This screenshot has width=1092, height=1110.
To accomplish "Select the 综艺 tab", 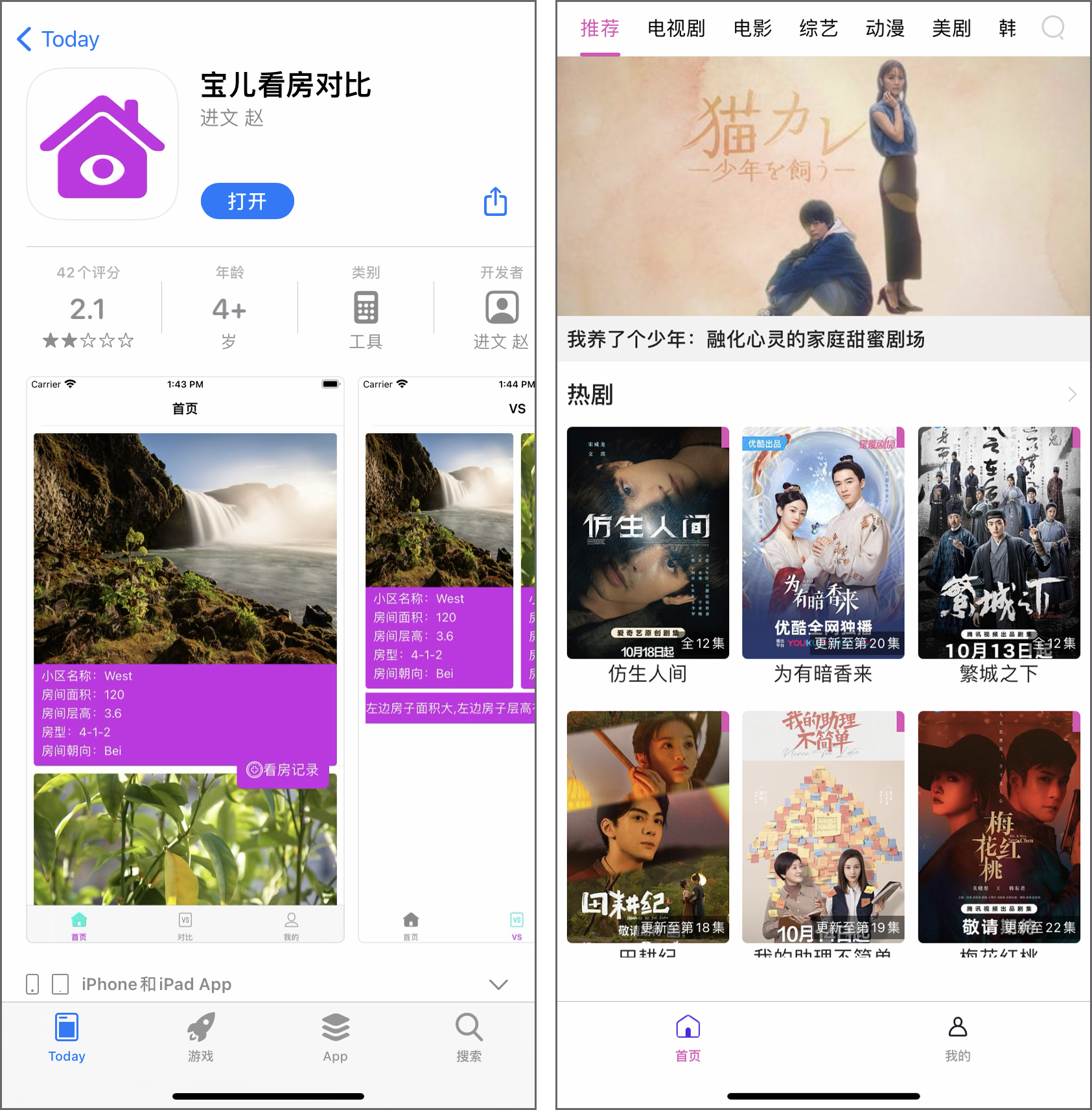I will pyautogui.click(x=818, y=29).
